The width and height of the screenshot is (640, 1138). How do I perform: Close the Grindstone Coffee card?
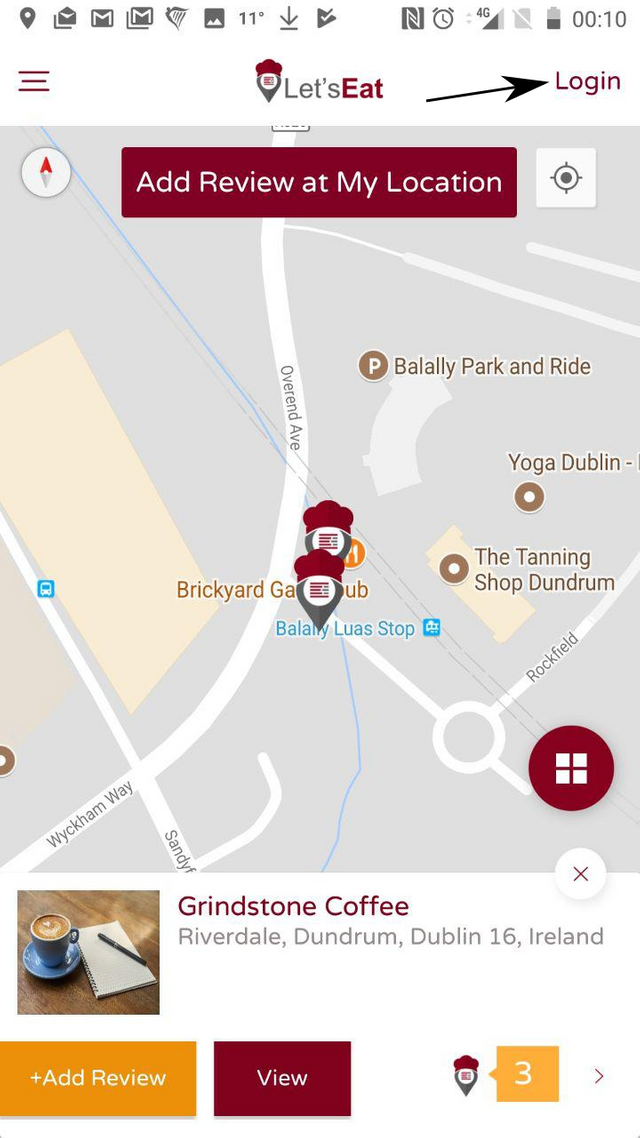(580, 875)
